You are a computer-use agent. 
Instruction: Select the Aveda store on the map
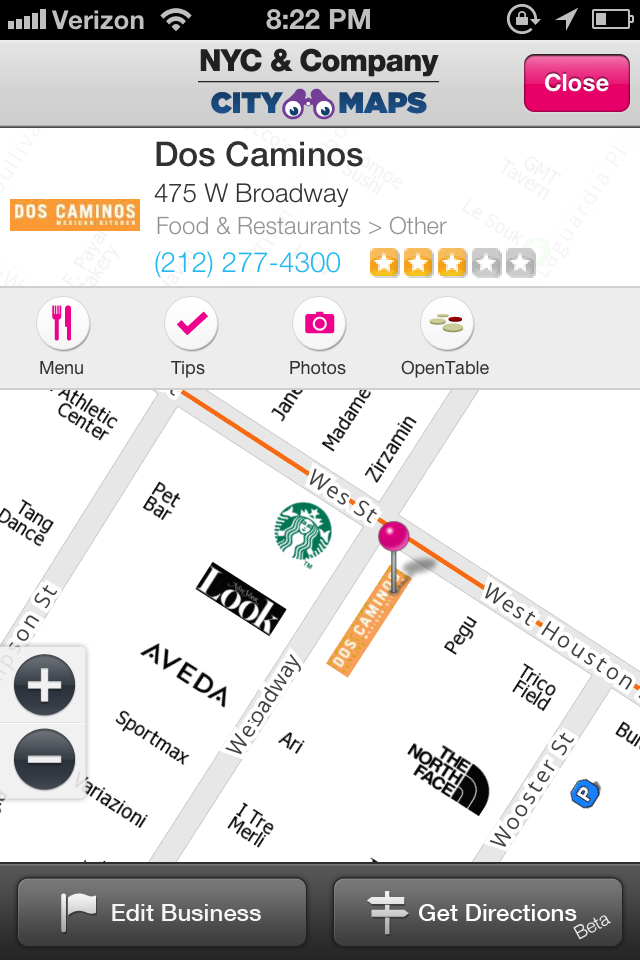click(185, 674)
